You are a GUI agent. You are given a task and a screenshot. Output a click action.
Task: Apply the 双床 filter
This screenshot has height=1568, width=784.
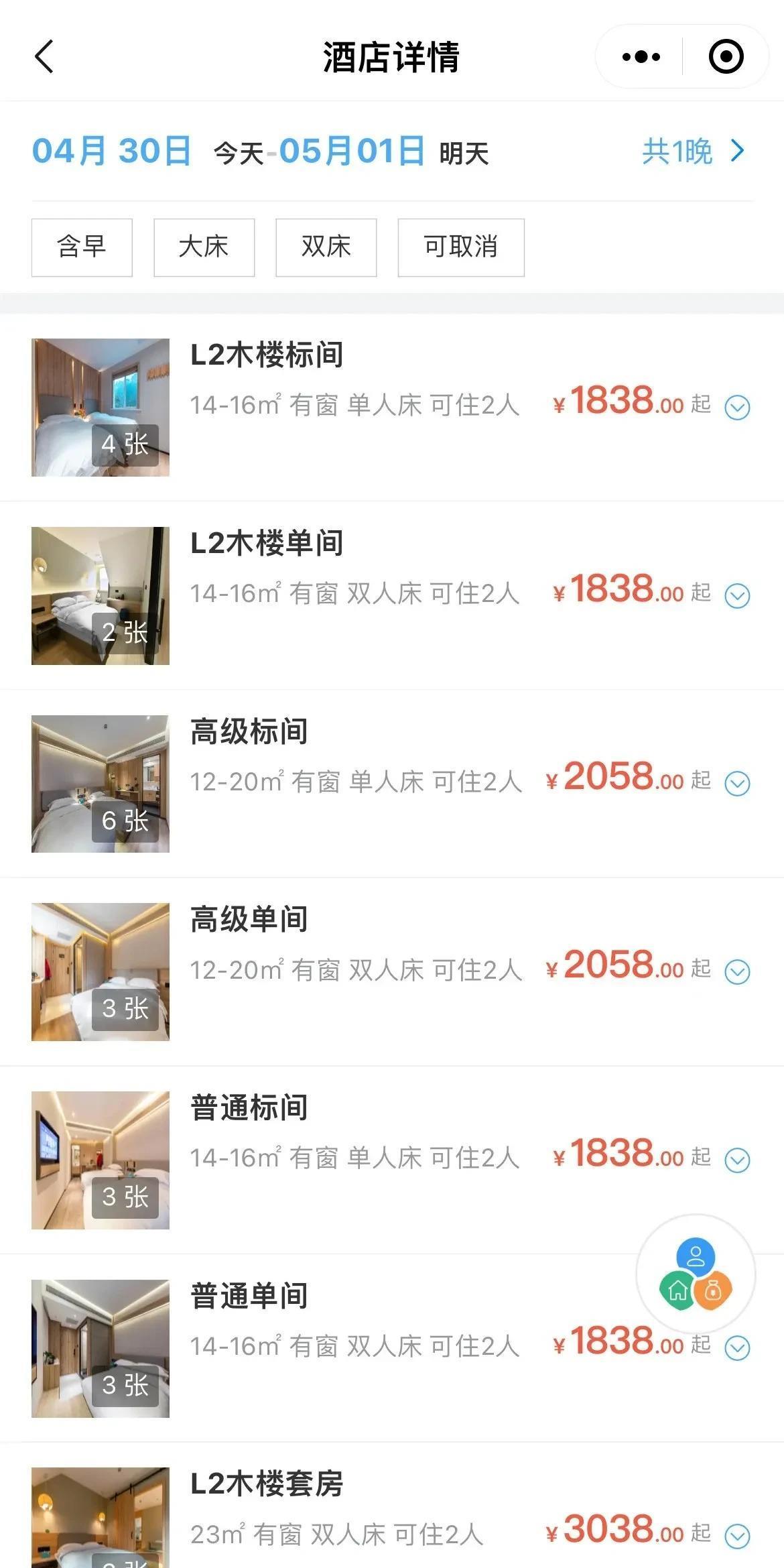click(x=326, y=247)
